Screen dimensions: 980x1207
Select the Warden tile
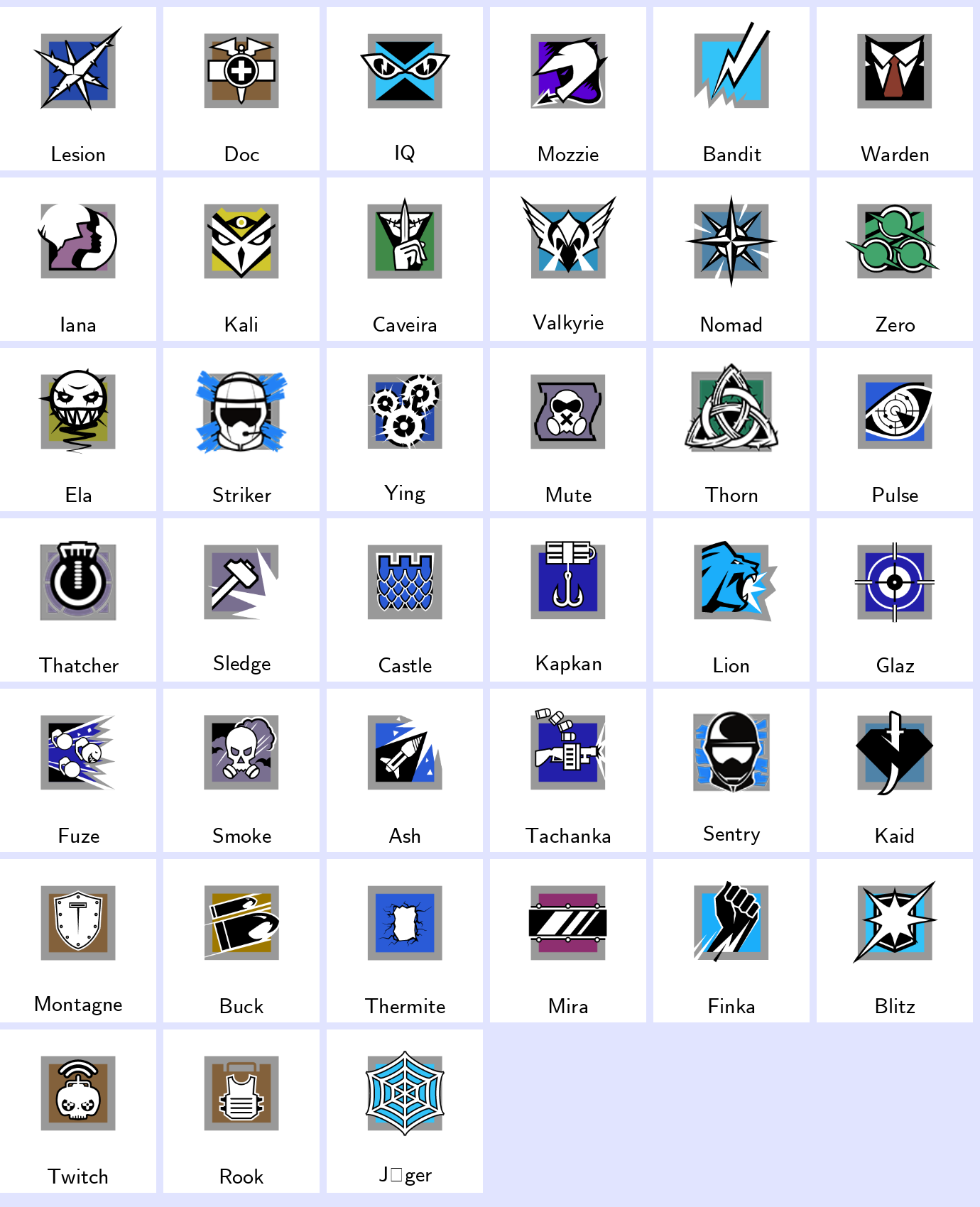(x=895, y=89)
